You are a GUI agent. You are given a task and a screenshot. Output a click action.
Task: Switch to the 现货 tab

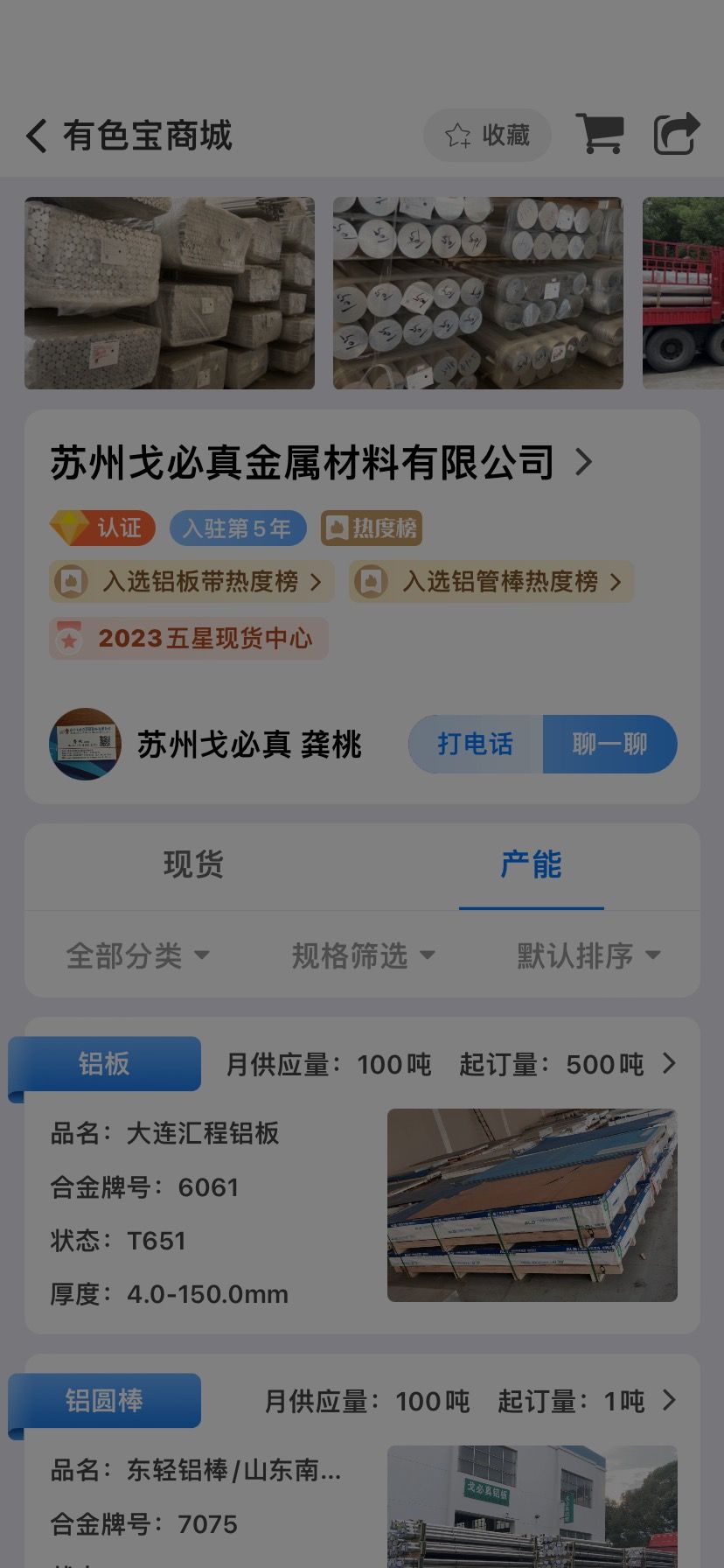(x=193, y=865)
